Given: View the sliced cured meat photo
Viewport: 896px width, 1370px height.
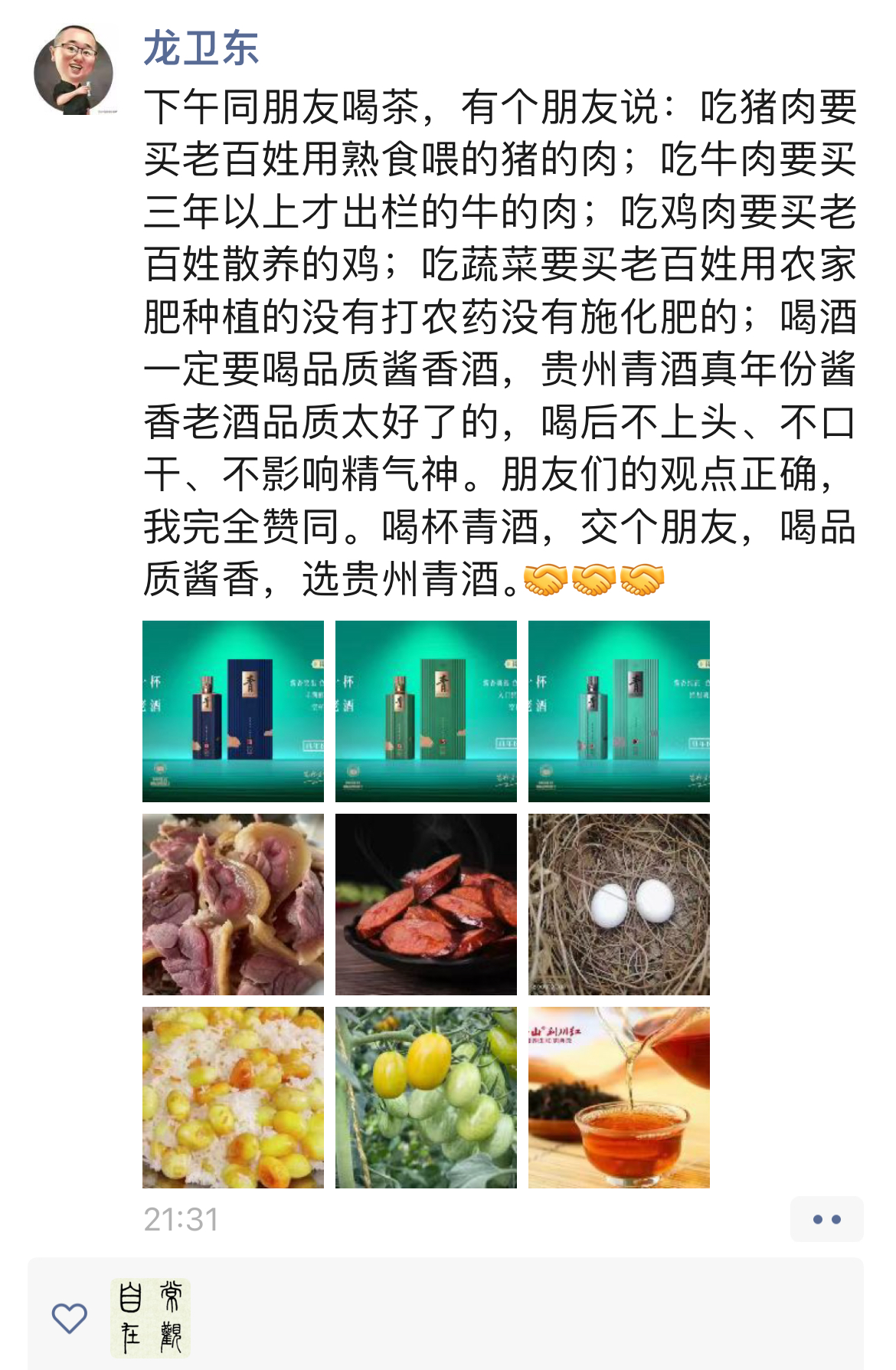Looking at the screenshot, I should coord(233,904).
